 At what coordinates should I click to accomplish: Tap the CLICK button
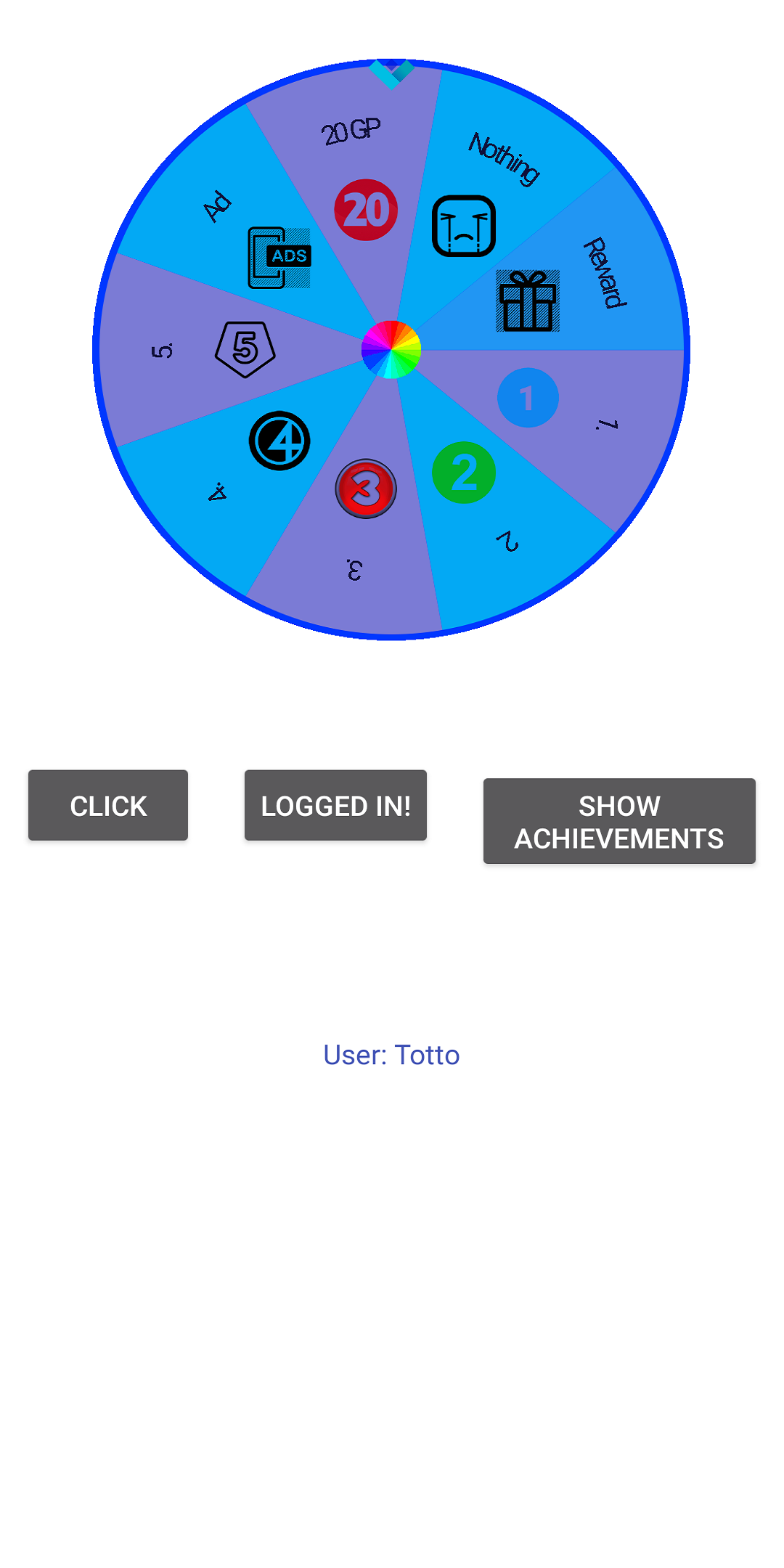(x=108, y=806)
